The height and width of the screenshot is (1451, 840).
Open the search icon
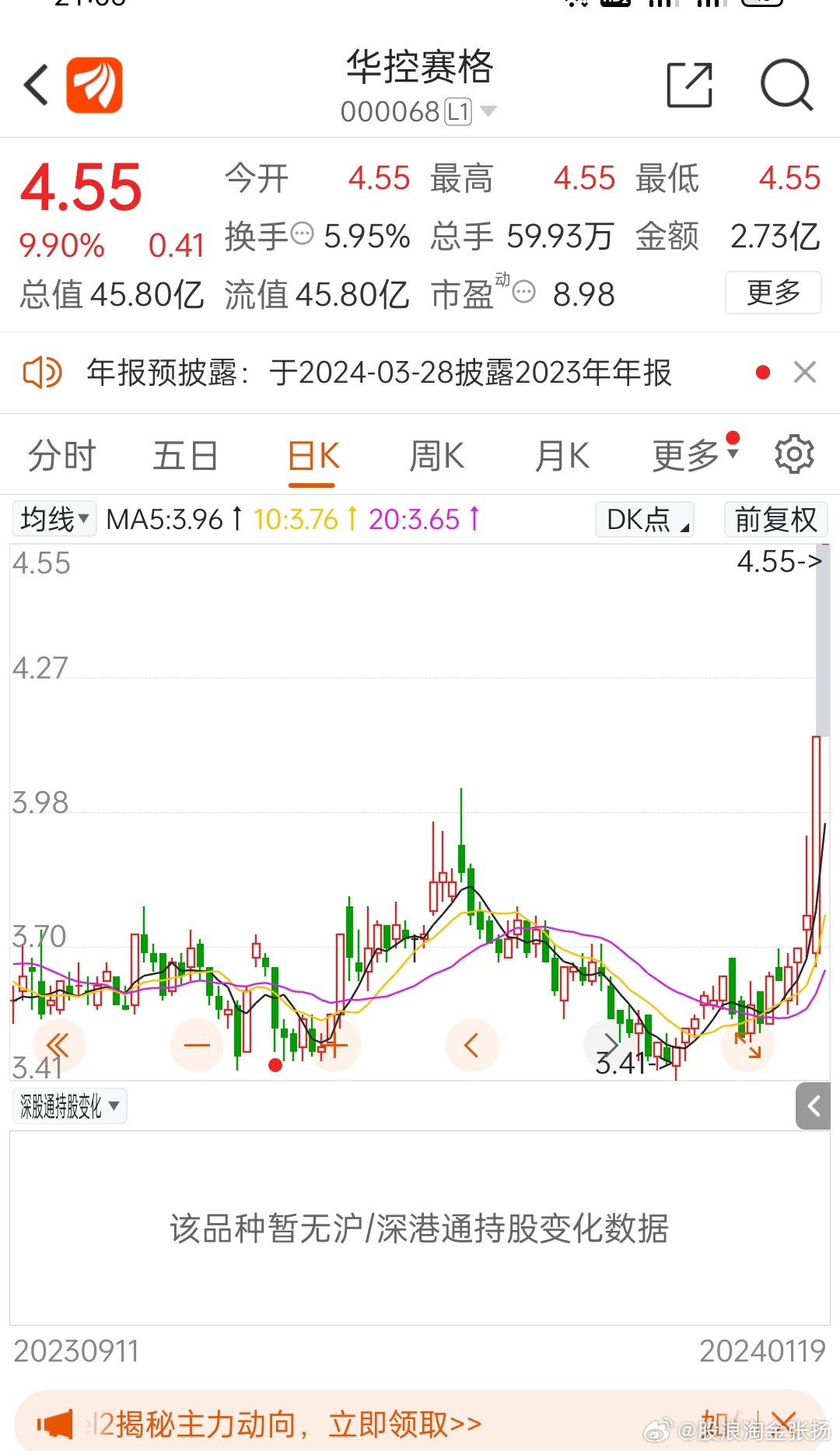point(786,85)
